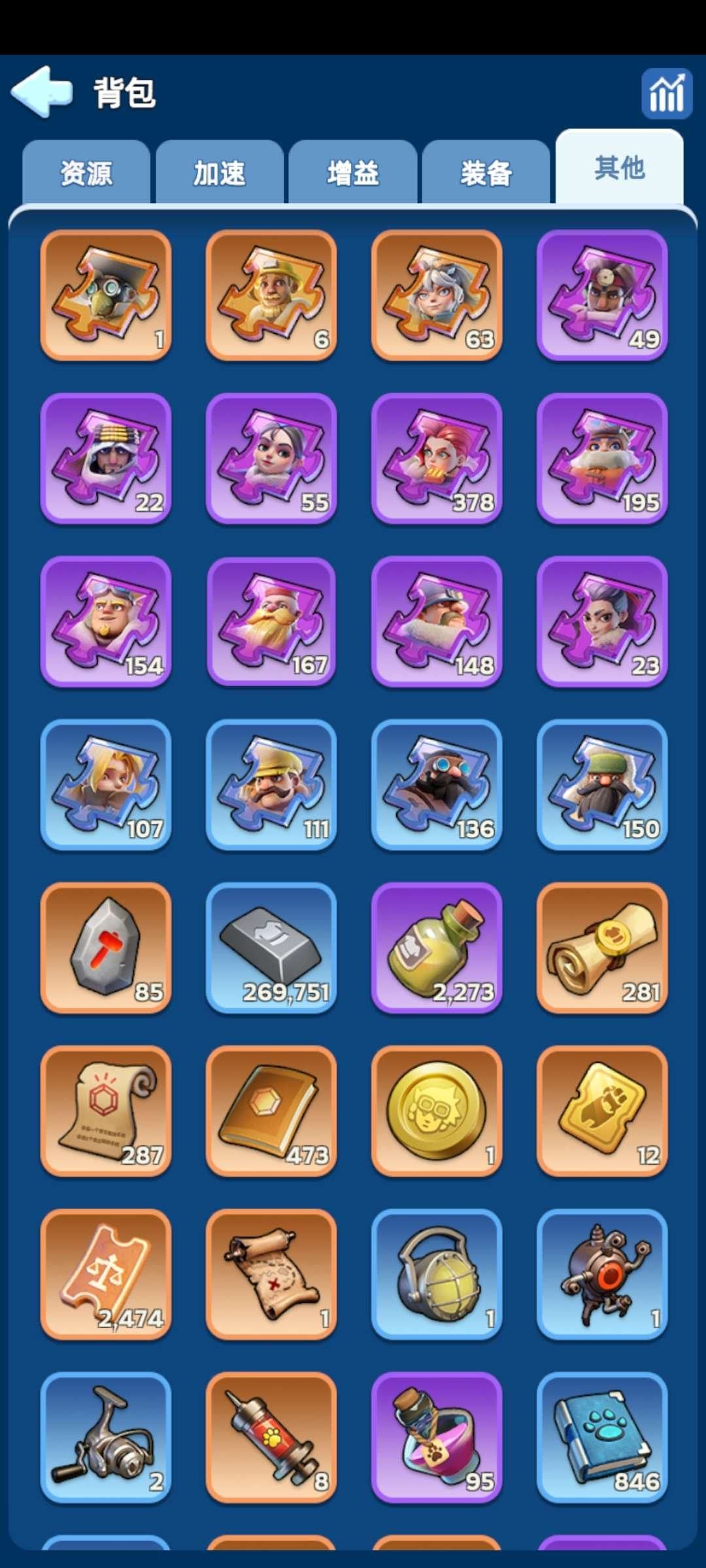Viewport: 706px width, 1568px height.
Task: Select the blue paw book with 846
Action: (602, 1437)
